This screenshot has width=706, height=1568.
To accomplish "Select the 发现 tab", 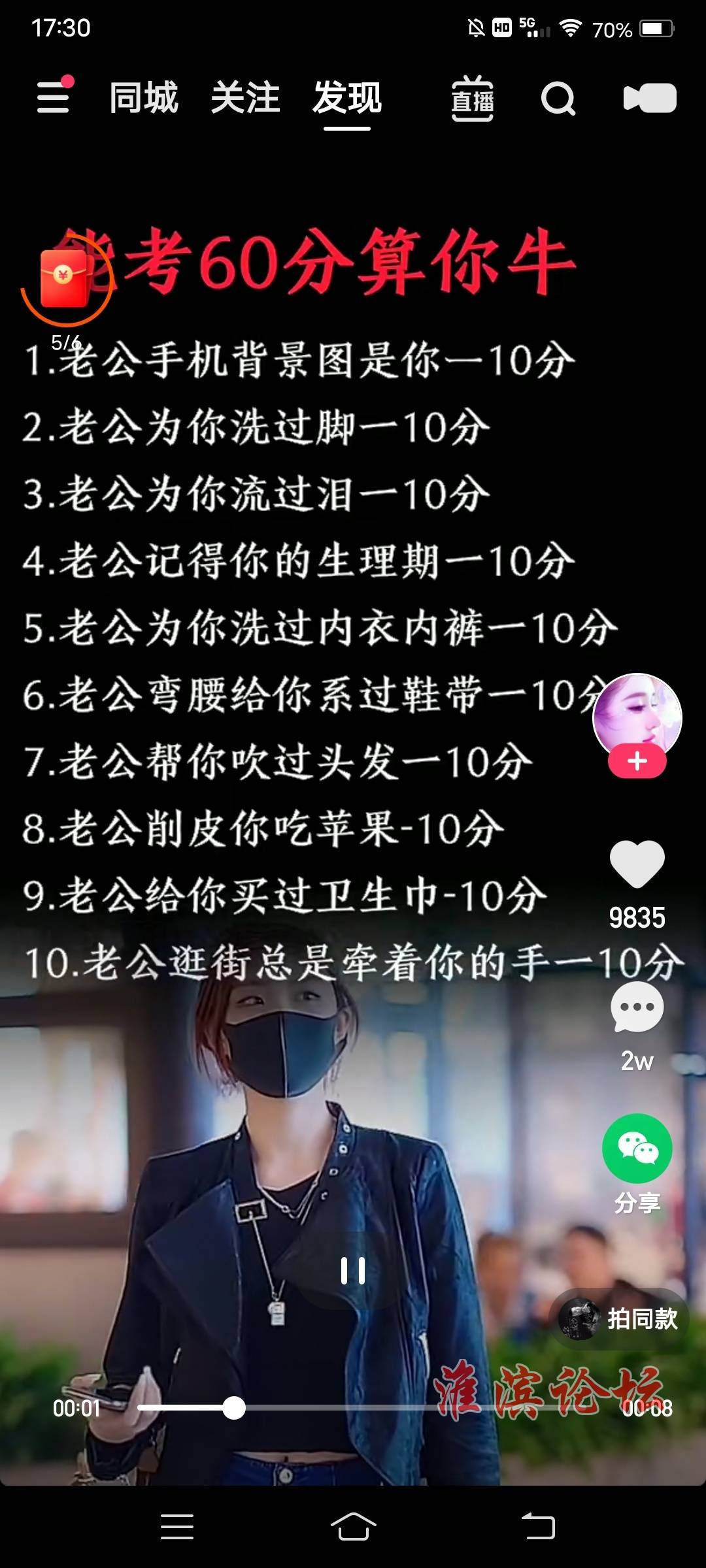I will 347,98.
